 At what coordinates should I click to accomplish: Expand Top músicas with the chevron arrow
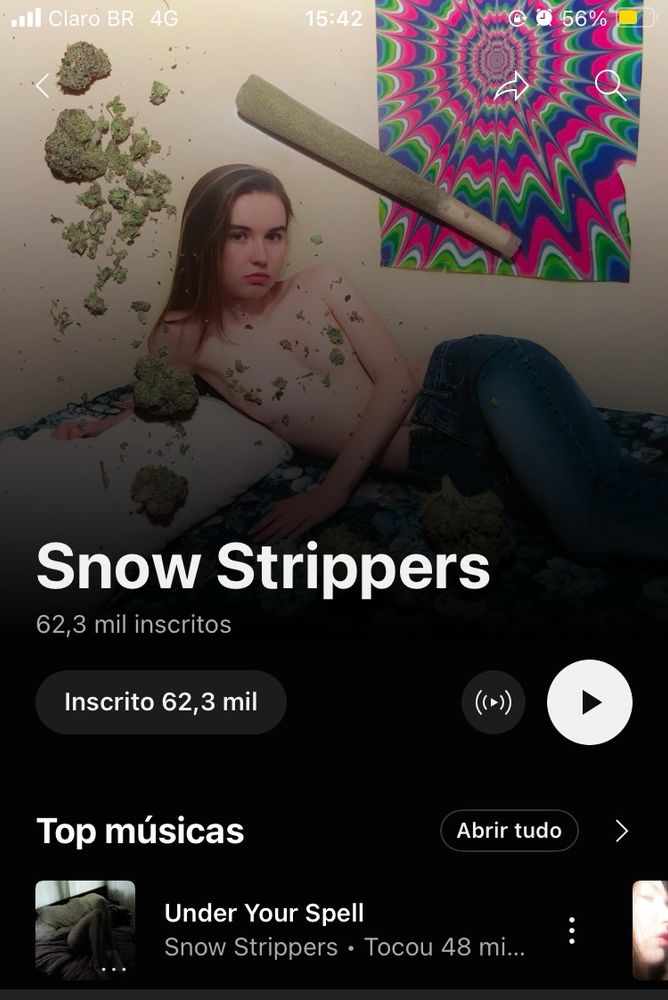pos(621,830)
